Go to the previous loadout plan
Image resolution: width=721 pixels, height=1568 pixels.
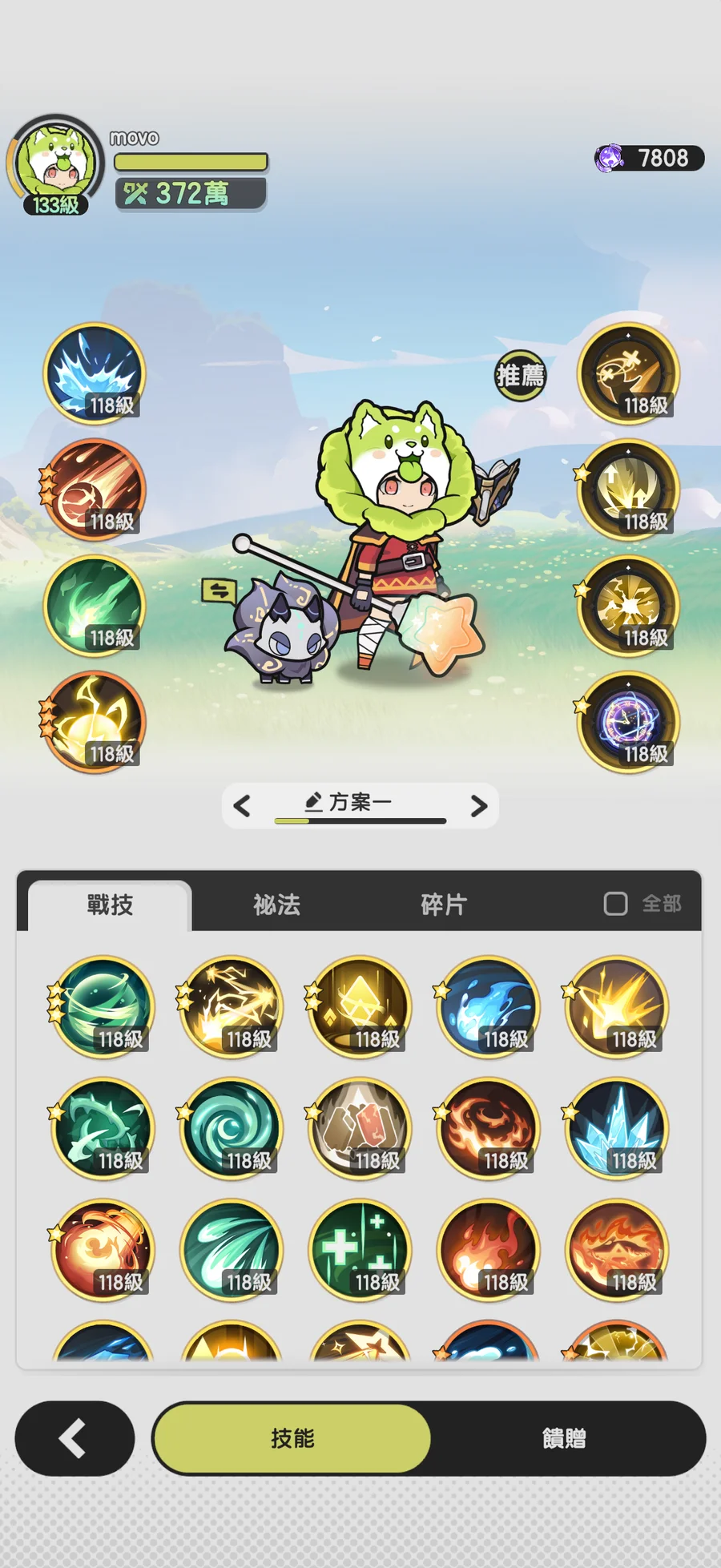pos(242,805)
